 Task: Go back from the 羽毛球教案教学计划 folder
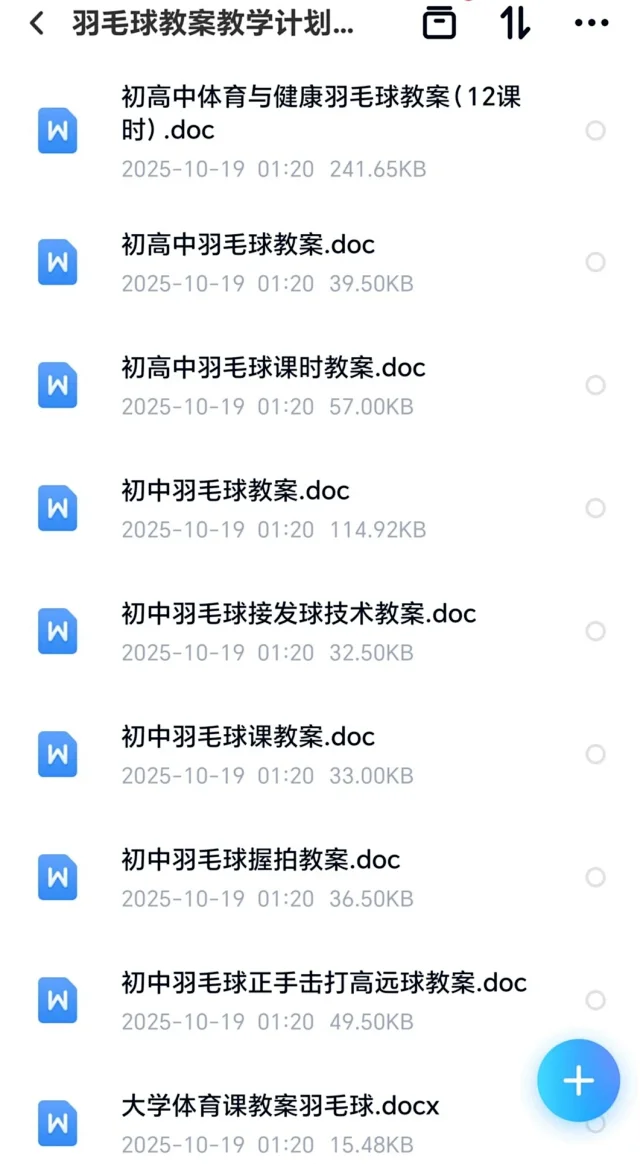click(x=37, y=24)
